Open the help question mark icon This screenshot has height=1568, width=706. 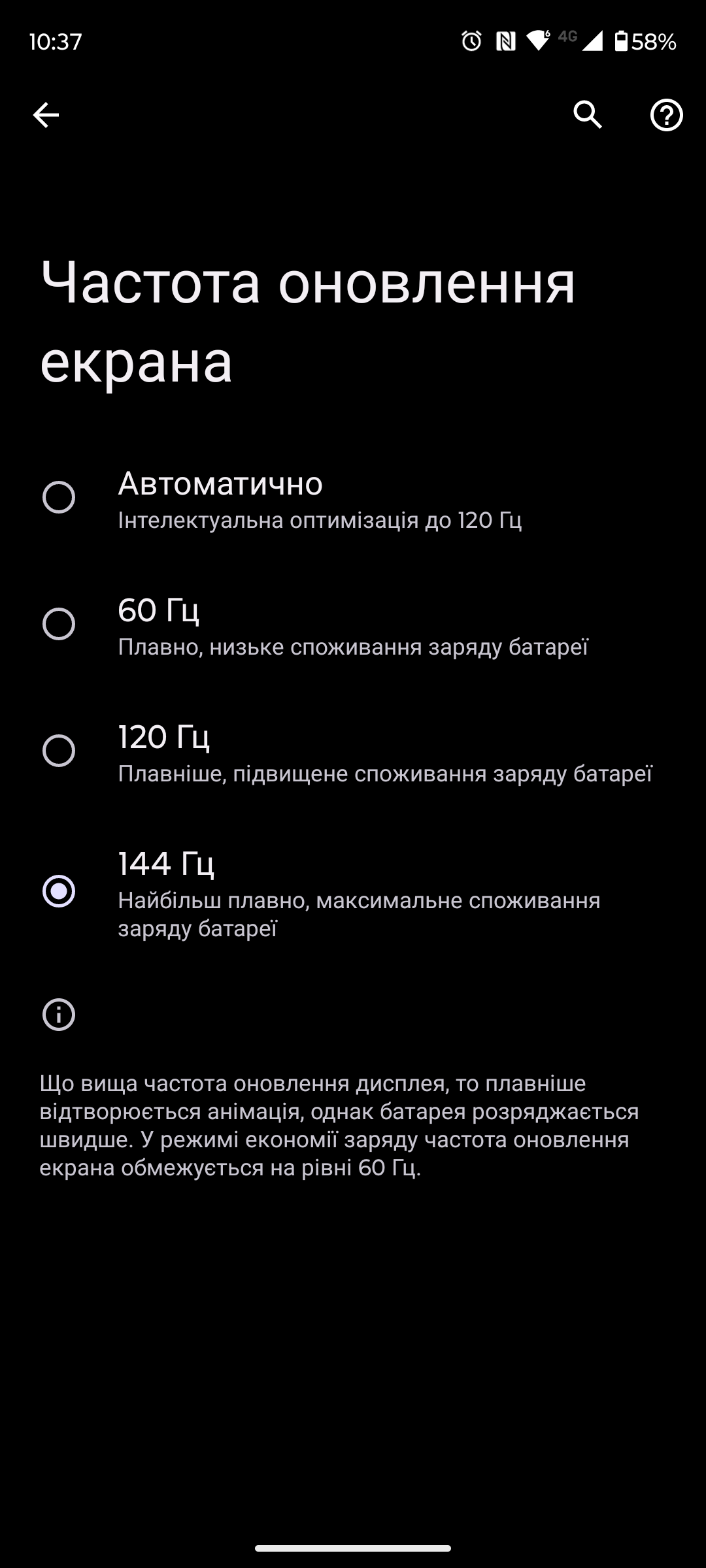click(x=666, y=116)
